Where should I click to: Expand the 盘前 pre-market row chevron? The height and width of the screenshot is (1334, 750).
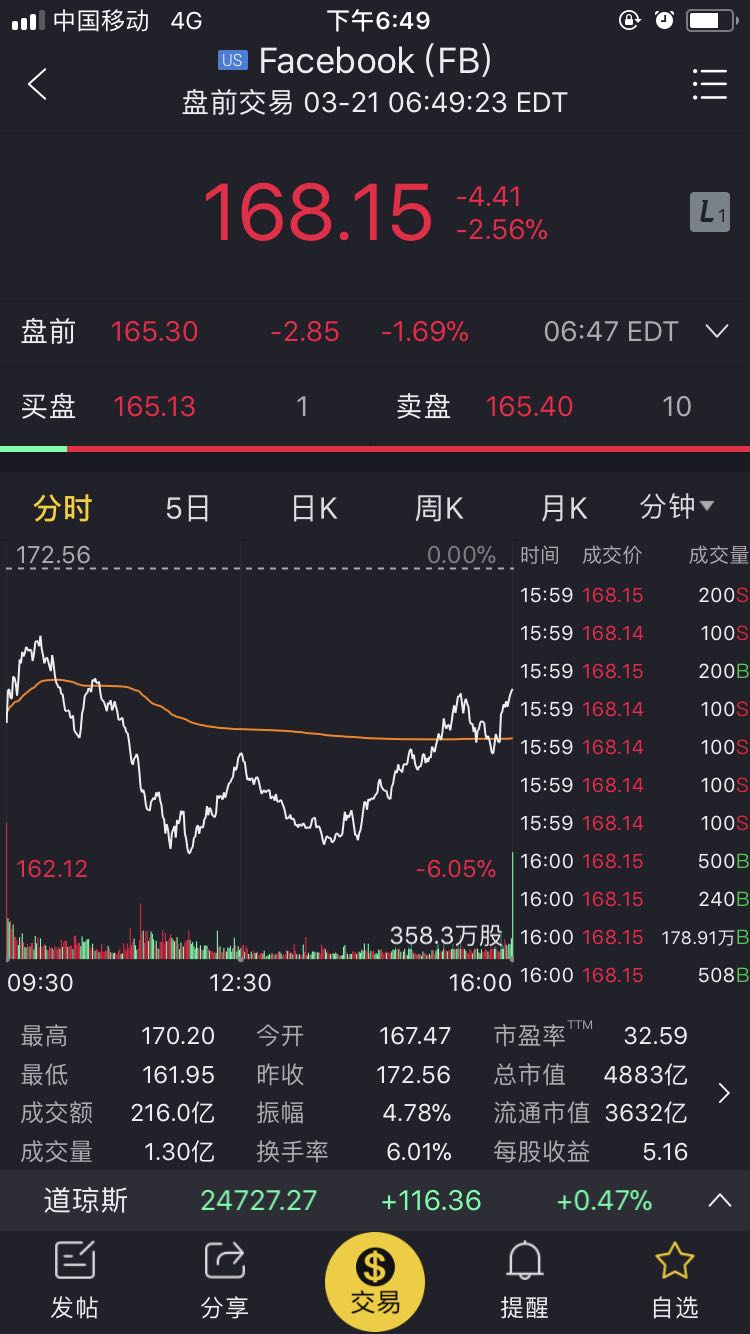pos(717,331)
